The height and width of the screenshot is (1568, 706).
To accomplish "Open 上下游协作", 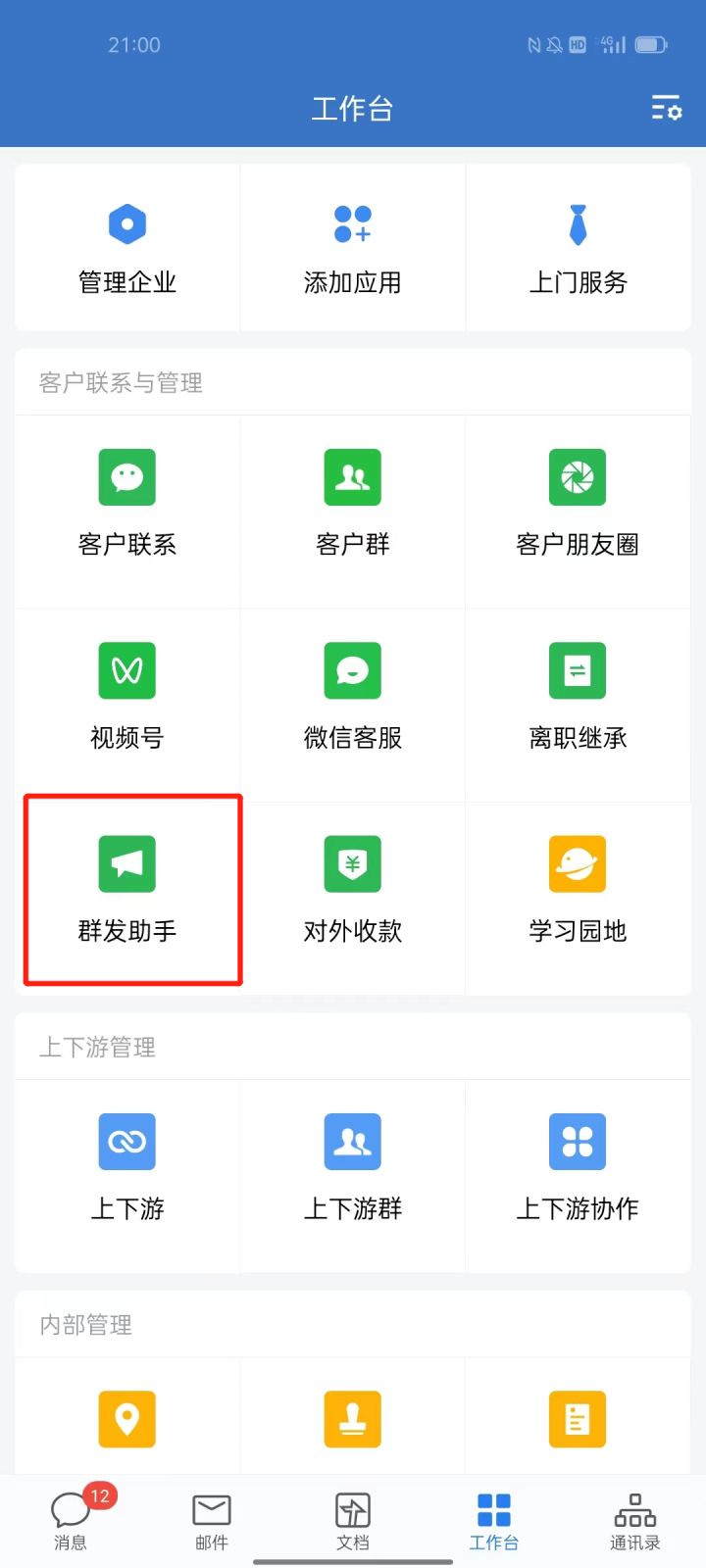I will [x=578, y=1169].
